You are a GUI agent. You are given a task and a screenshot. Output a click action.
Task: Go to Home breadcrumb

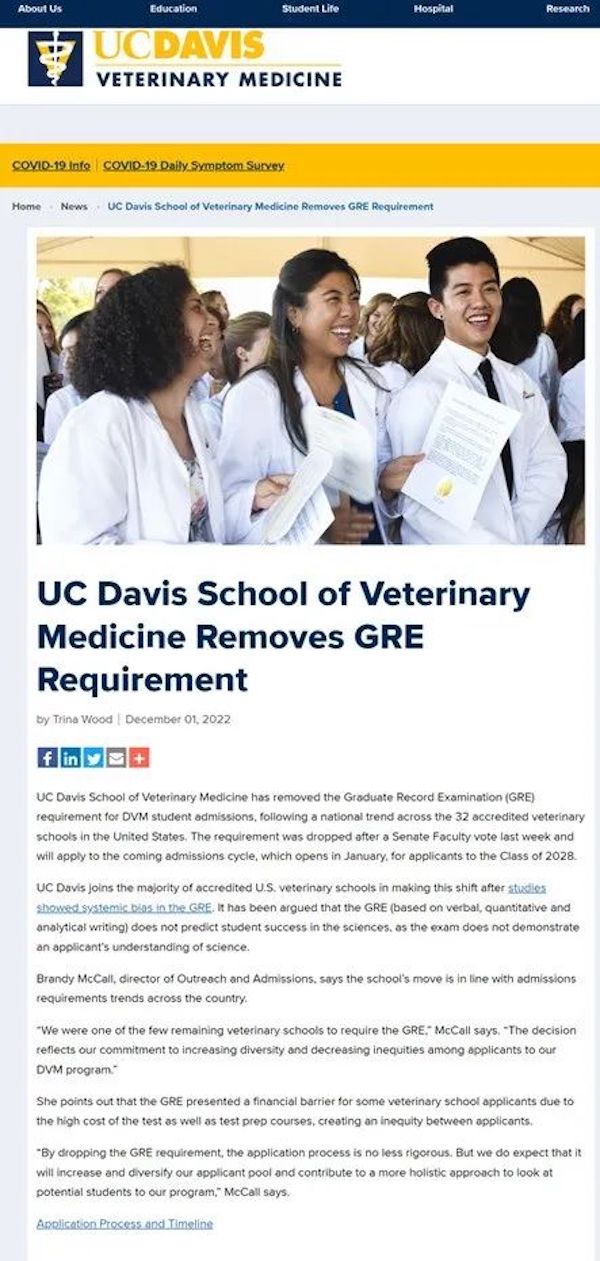26,206
